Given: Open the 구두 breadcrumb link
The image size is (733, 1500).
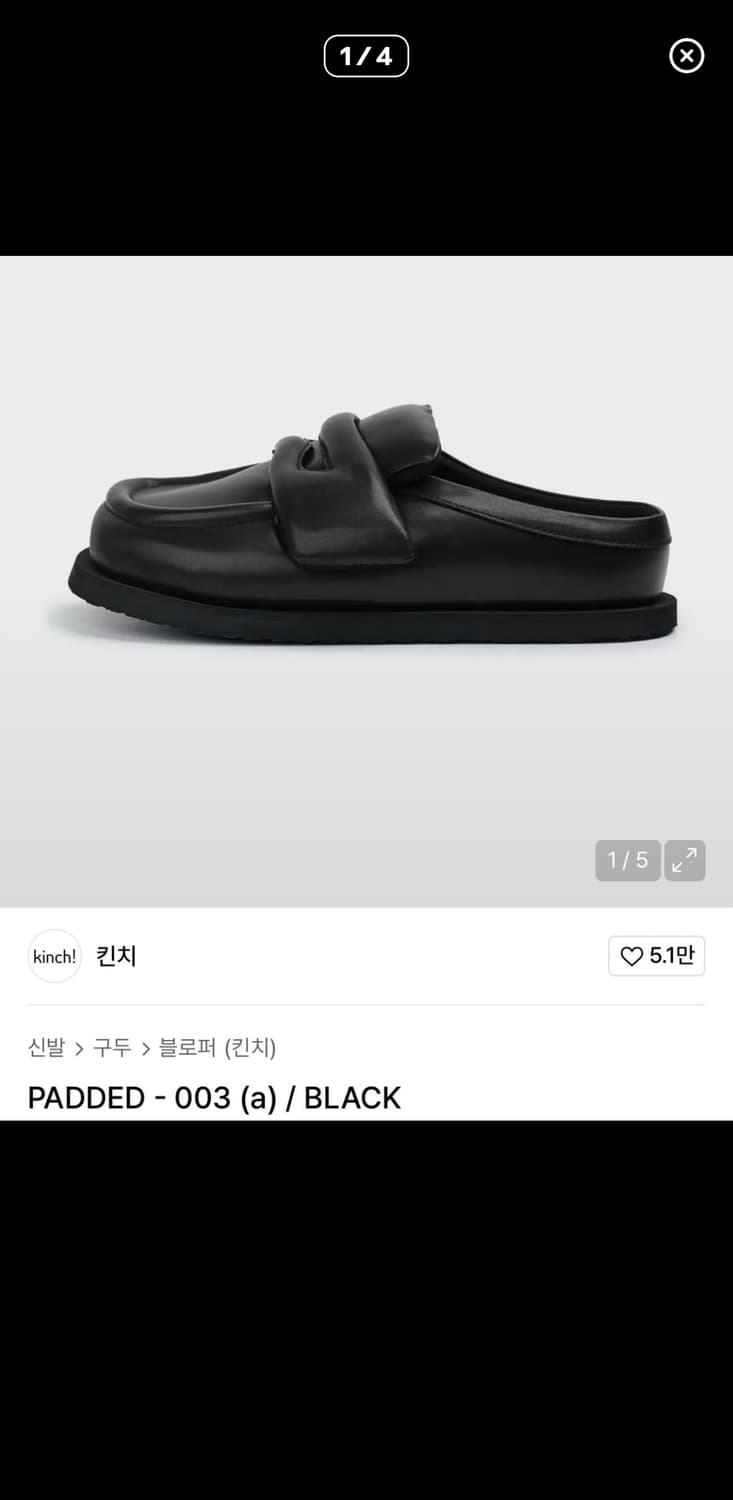Looking at the screenshot, I should (x=112, y=1047).
